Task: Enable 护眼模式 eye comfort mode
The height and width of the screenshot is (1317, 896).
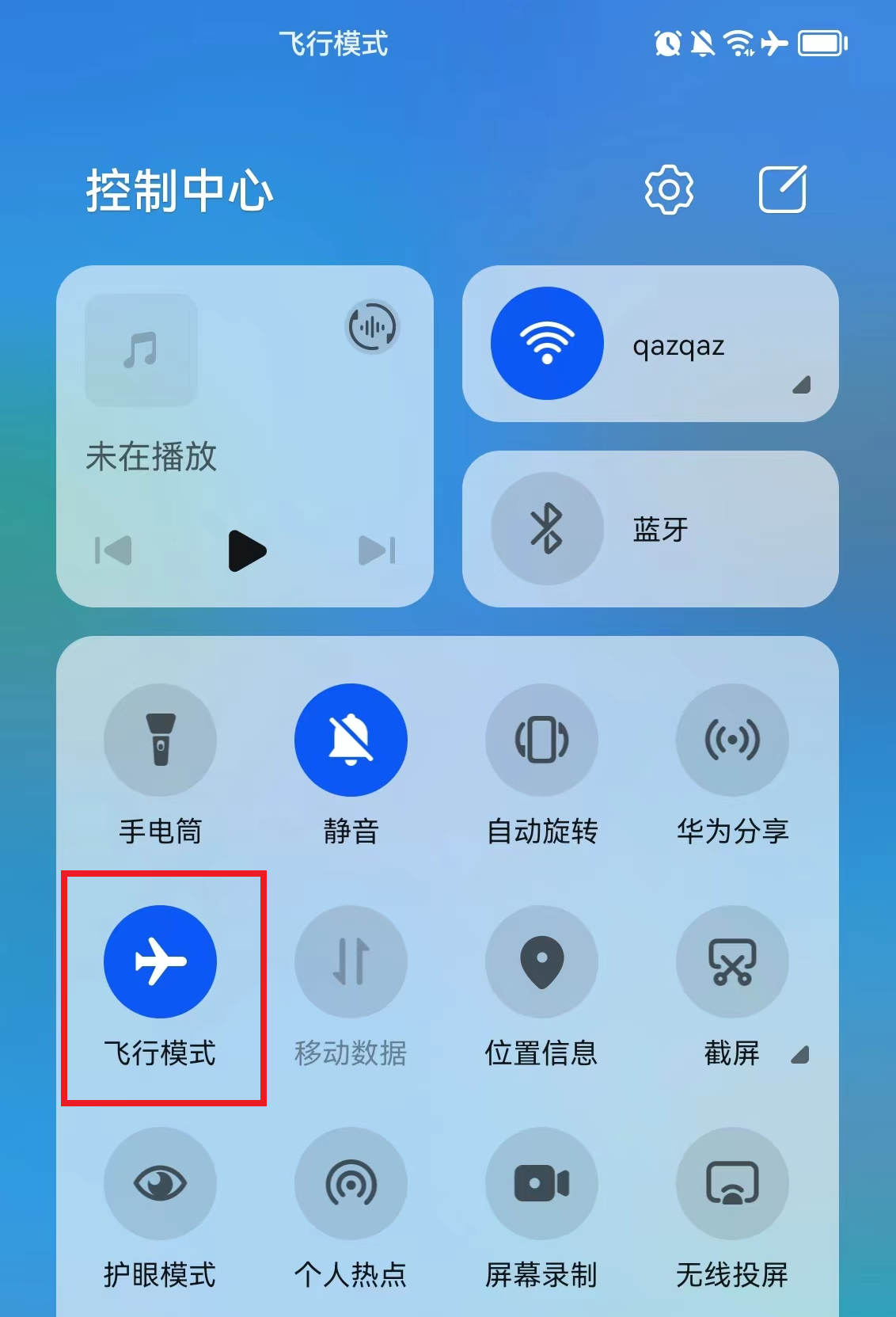Action: [160, 1183]
